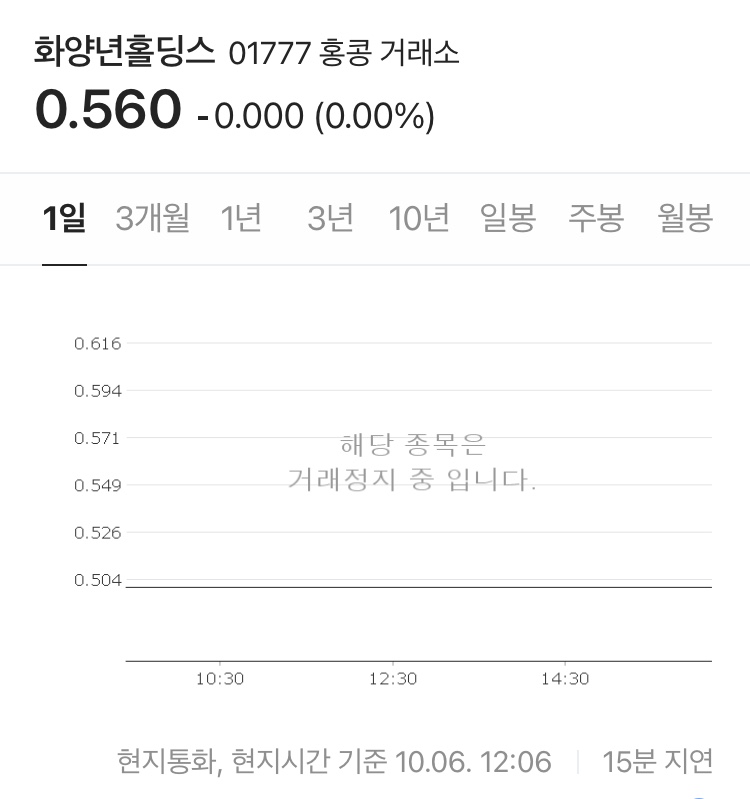Show the 1년 price chart

point(241,218)
